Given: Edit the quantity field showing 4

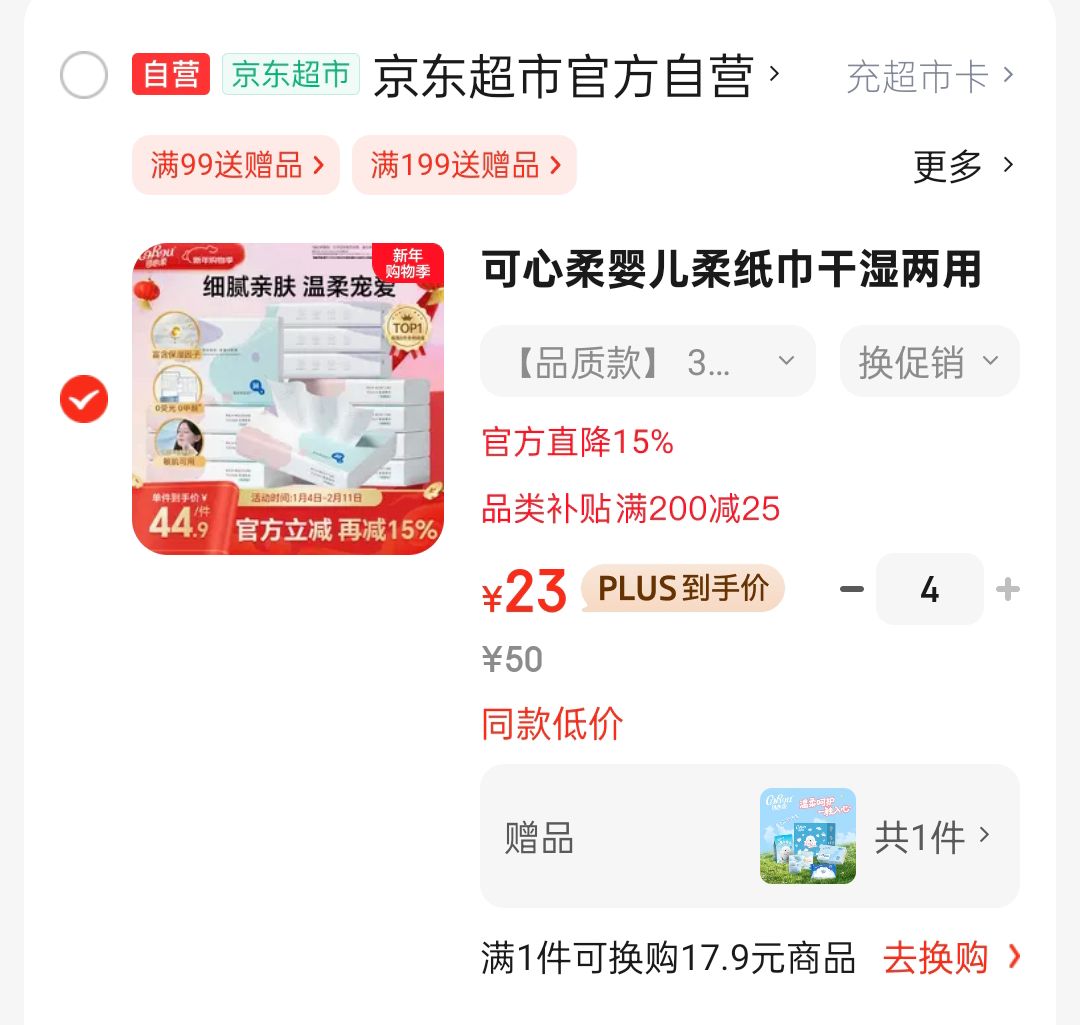Looking at the screenshot, I should 930,590.
